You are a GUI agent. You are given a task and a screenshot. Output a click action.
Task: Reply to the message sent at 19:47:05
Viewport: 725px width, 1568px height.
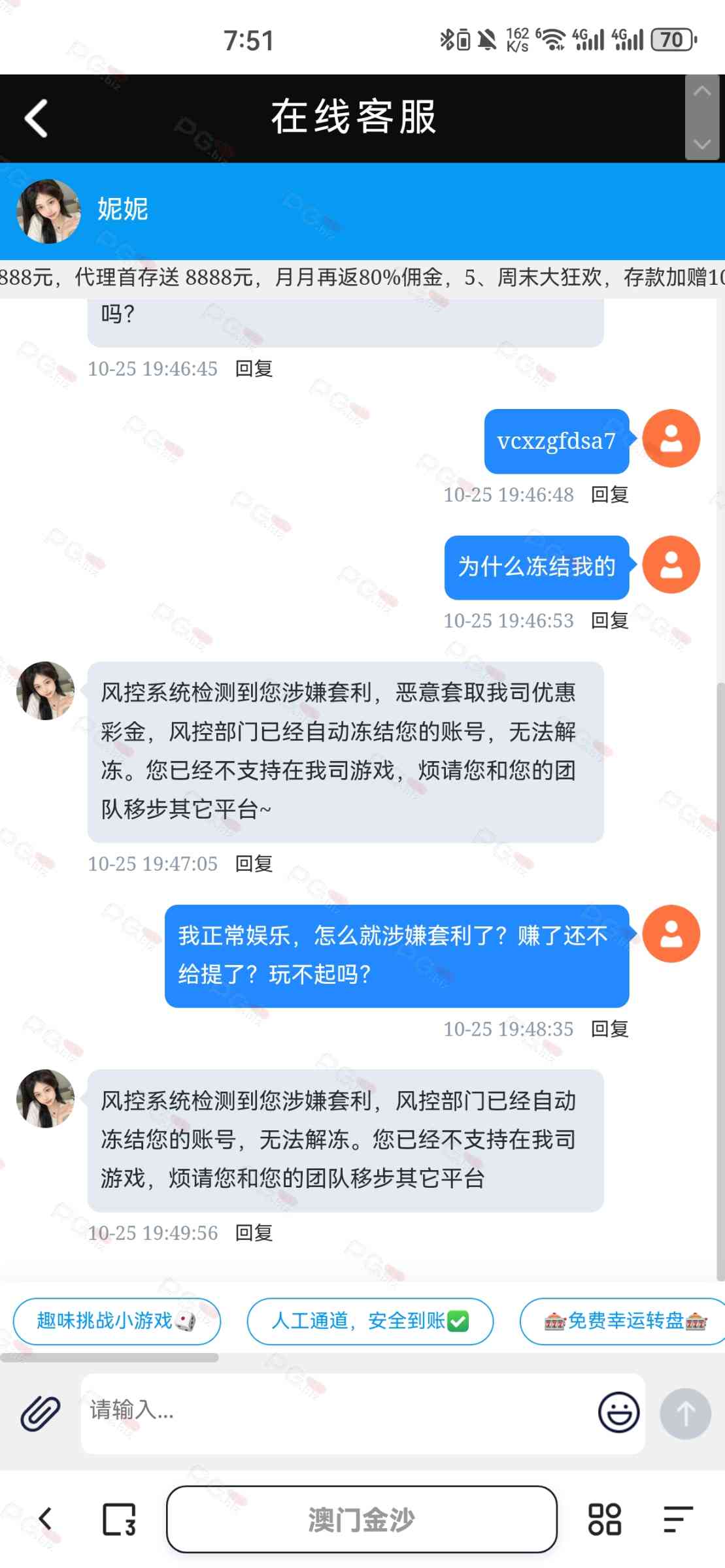click(254, 864)
